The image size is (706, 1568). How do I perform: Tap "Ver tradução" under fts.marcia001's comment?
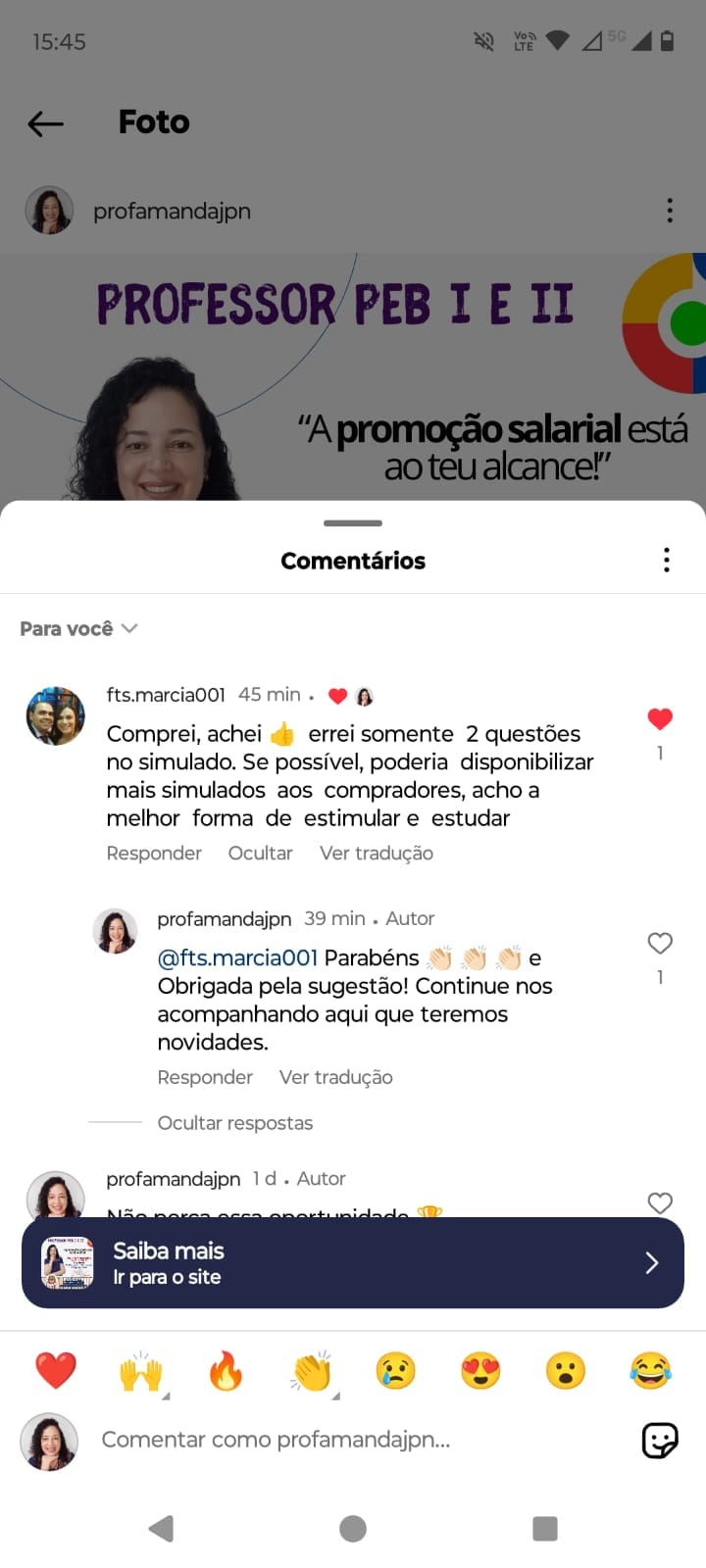377,853
